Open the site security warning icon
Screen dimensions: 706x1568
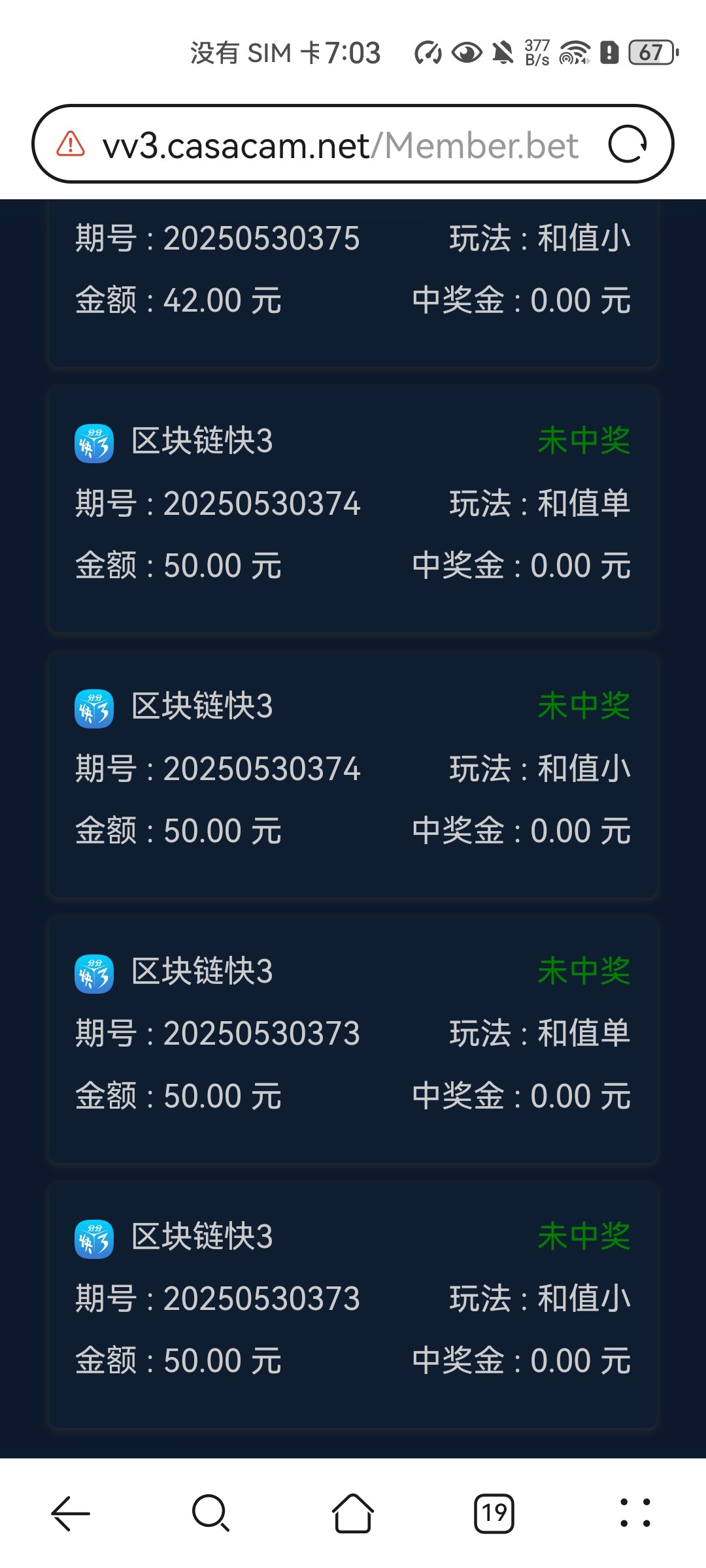71,144
